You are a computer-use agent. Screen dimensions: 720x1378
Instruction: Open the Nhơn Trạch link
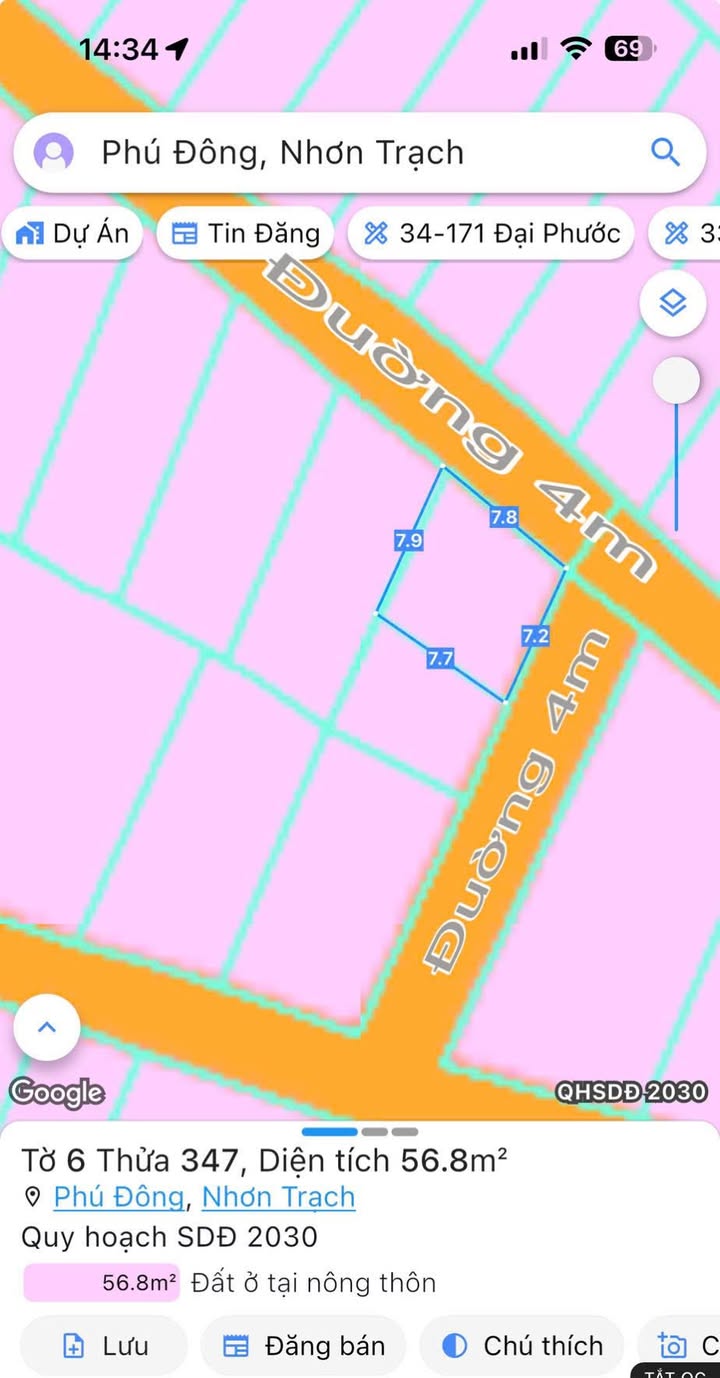point(278,1197)
